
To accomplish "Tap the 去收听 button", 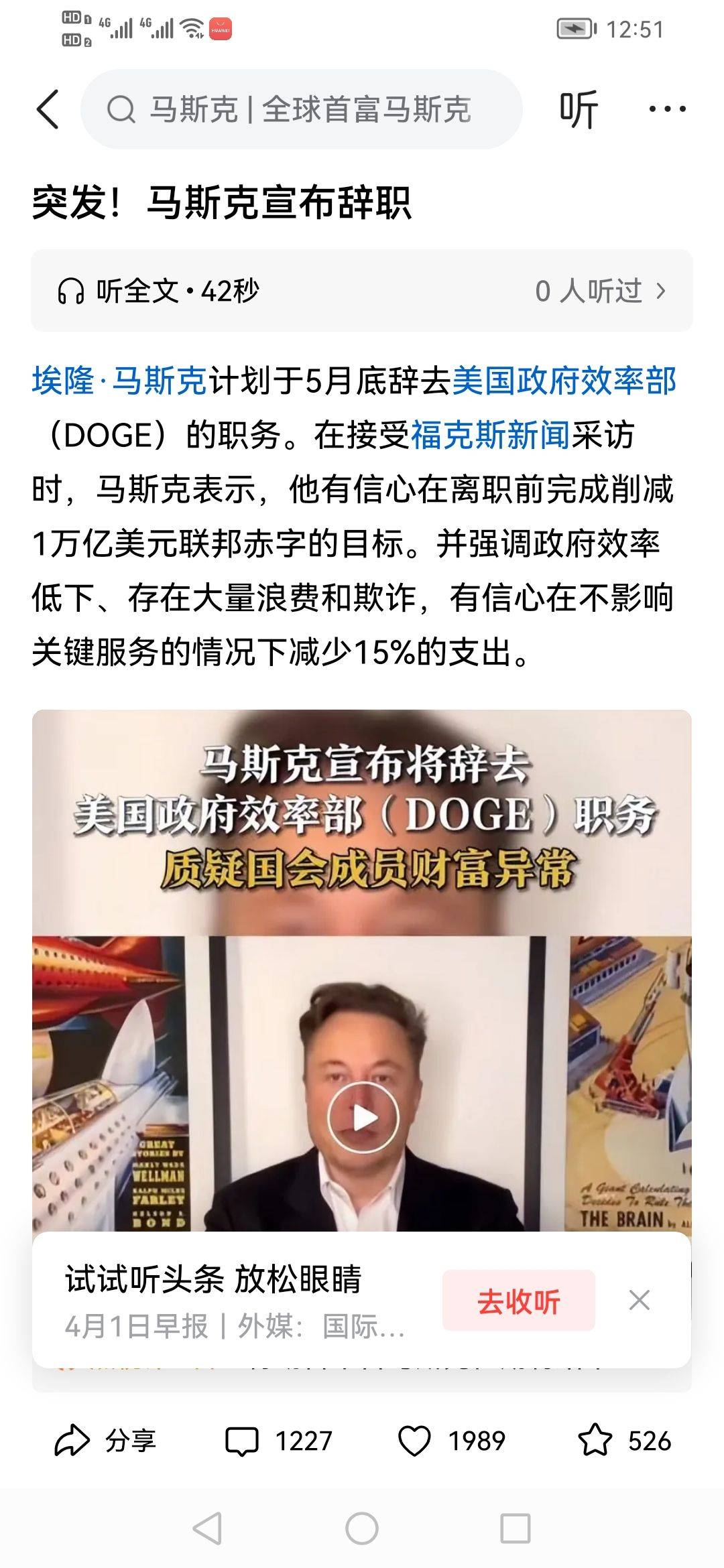I will pyautogui.click(x=518, y=1301).
